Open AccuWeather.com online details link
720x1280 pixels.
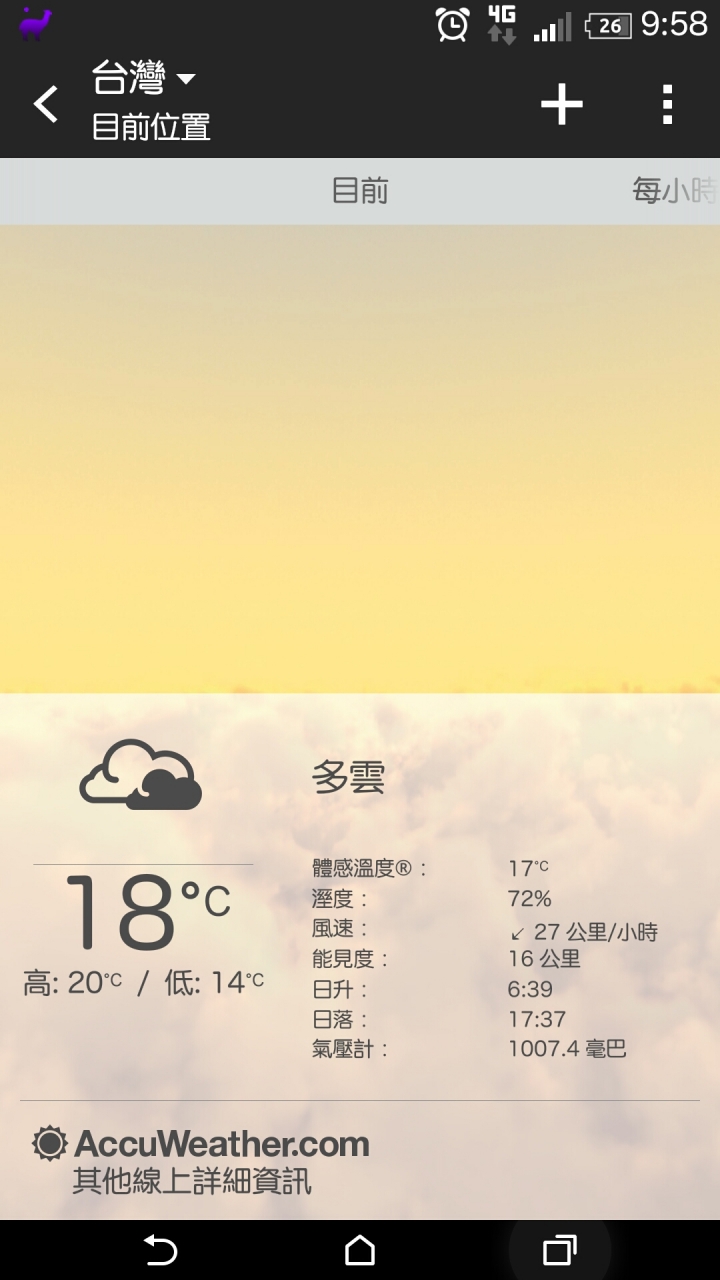click(200, 1160)
